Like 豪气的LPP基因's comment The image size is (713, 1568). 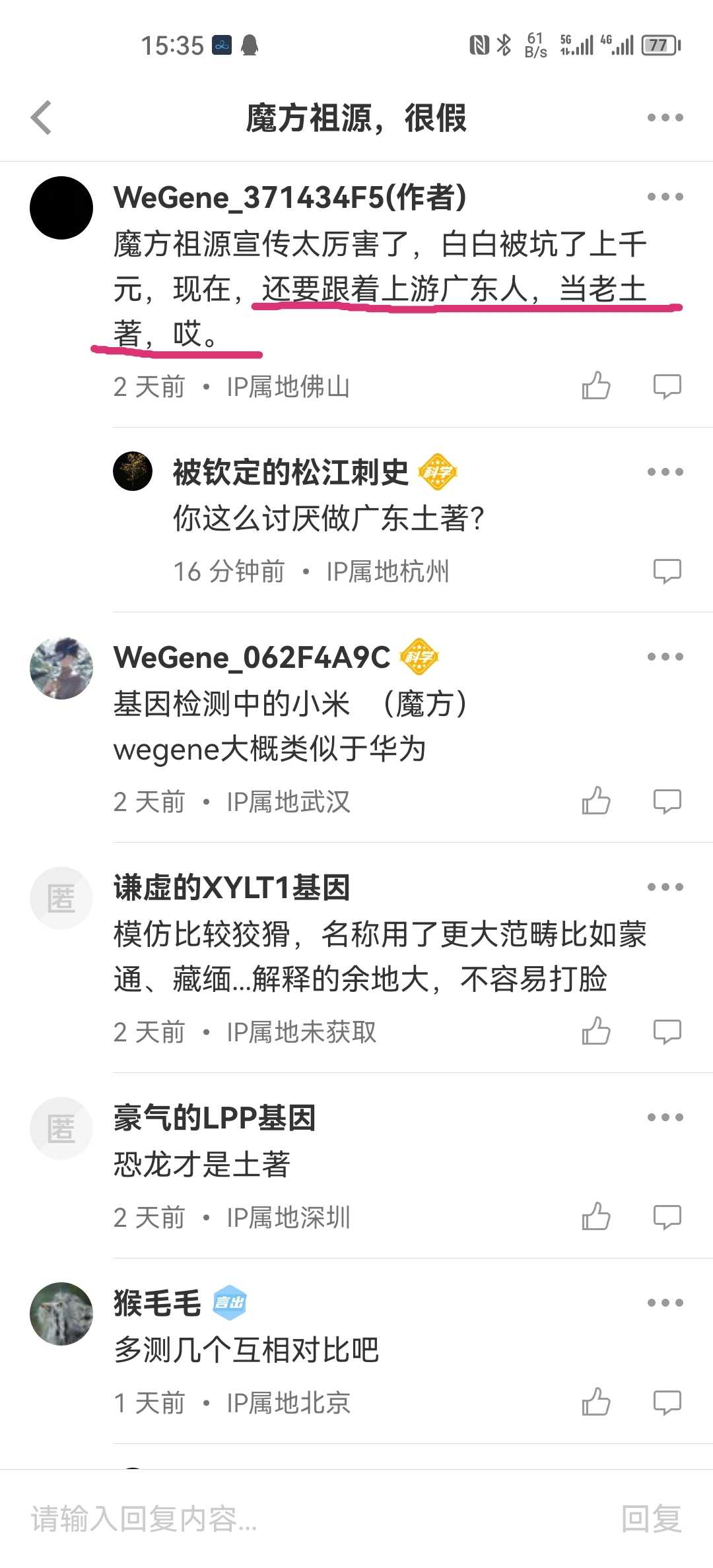pos(596,1217)
